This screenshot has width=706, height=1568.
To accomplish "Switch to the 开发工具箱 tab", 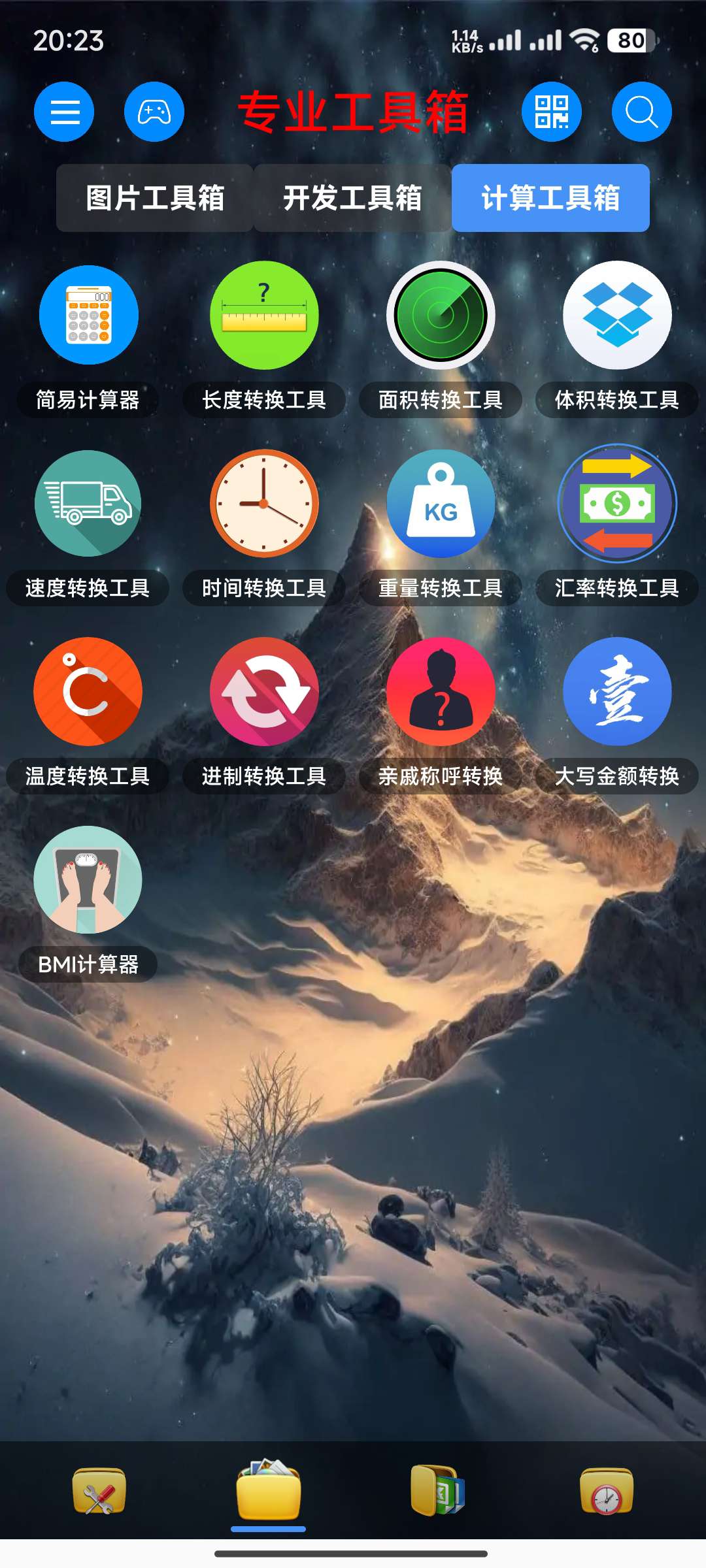I will [x=352, y=198].
